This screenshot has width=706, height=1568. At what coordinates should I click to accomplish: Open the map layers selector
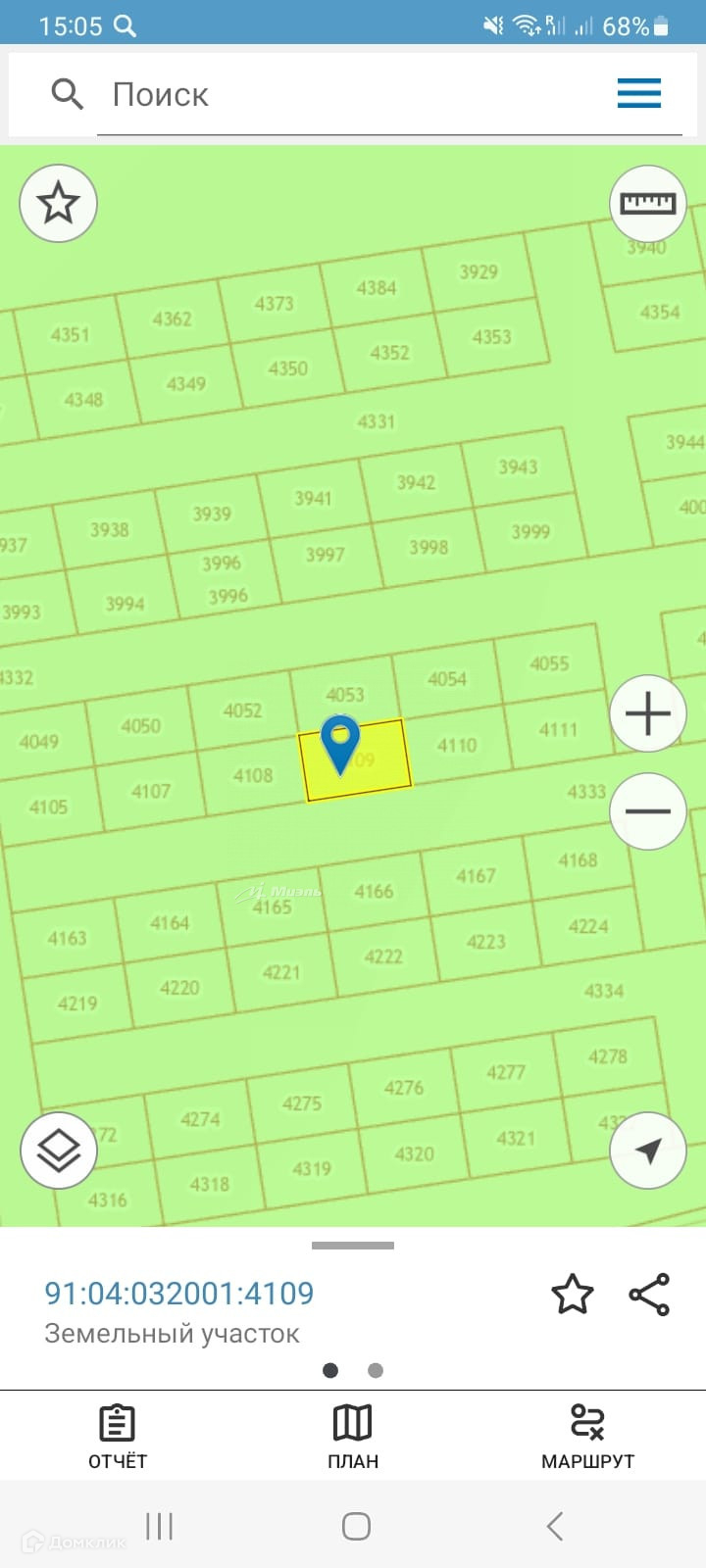(58, 1151)
